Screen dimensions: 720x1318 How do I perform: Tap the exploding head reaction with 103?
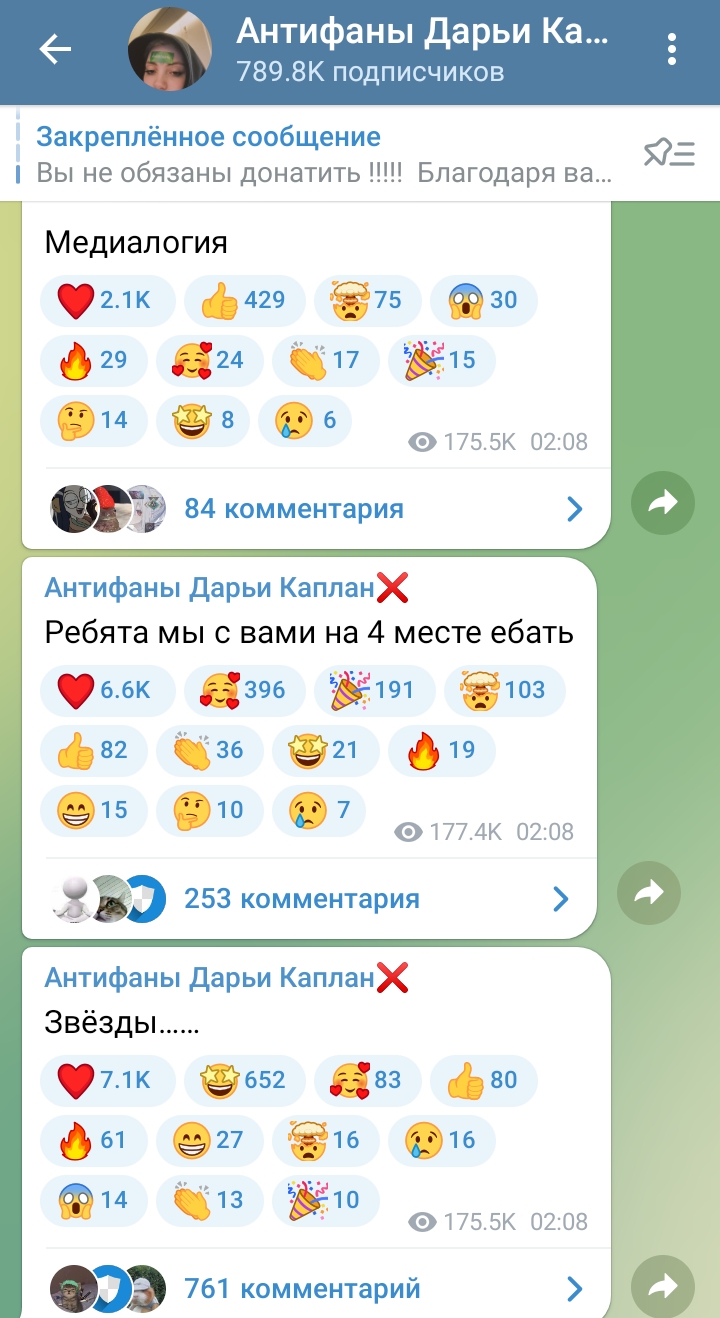tap(504, 690)
